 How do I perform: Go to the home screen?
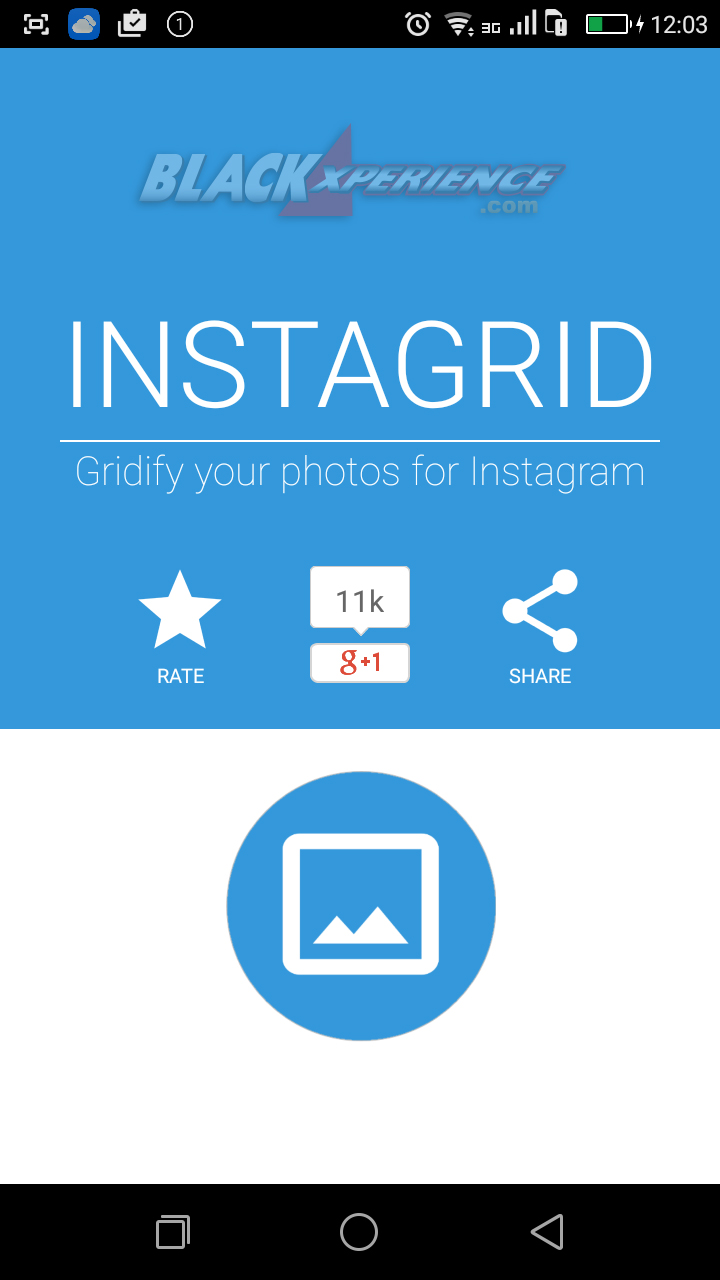coord(359,1232)
